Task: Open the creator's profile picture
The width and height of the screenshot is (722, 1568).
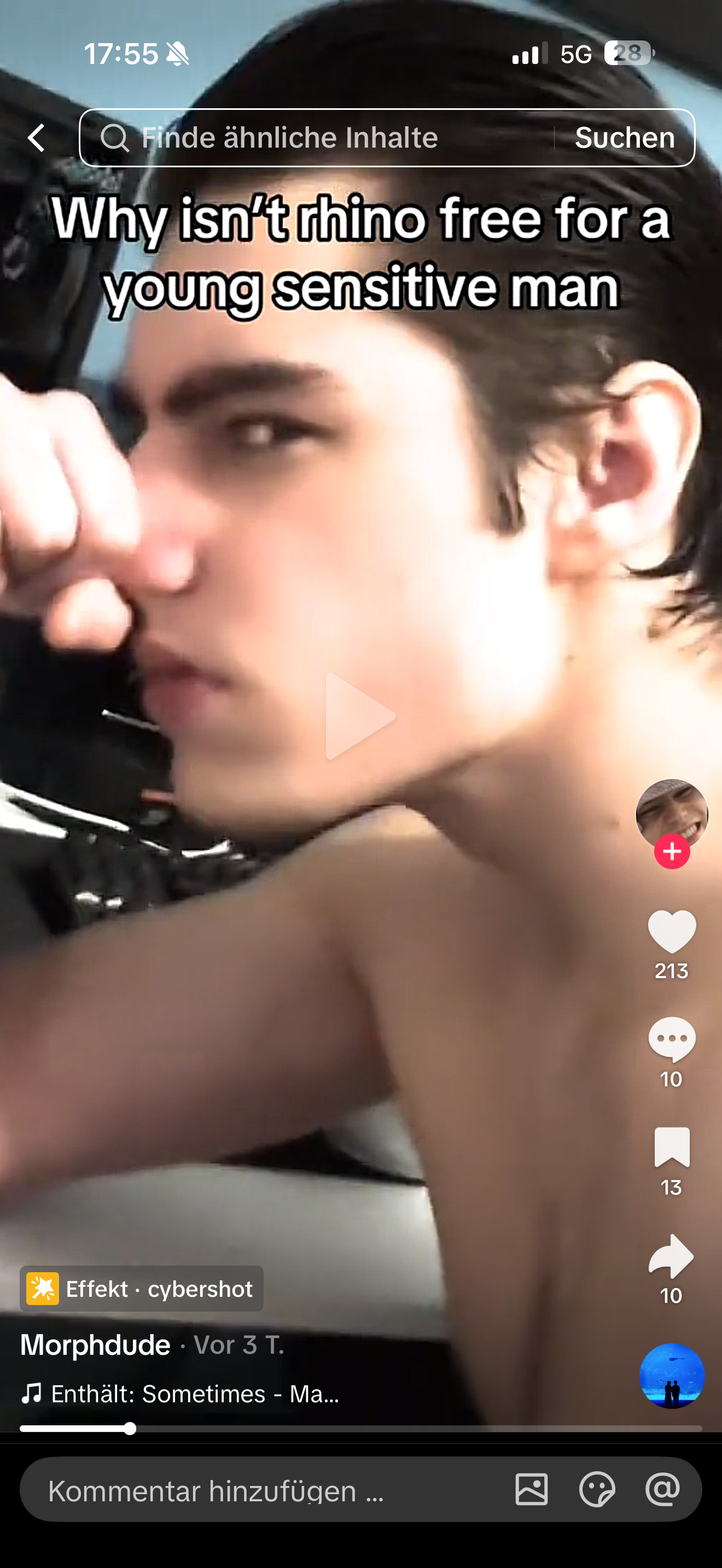Action: pos(672,812)
